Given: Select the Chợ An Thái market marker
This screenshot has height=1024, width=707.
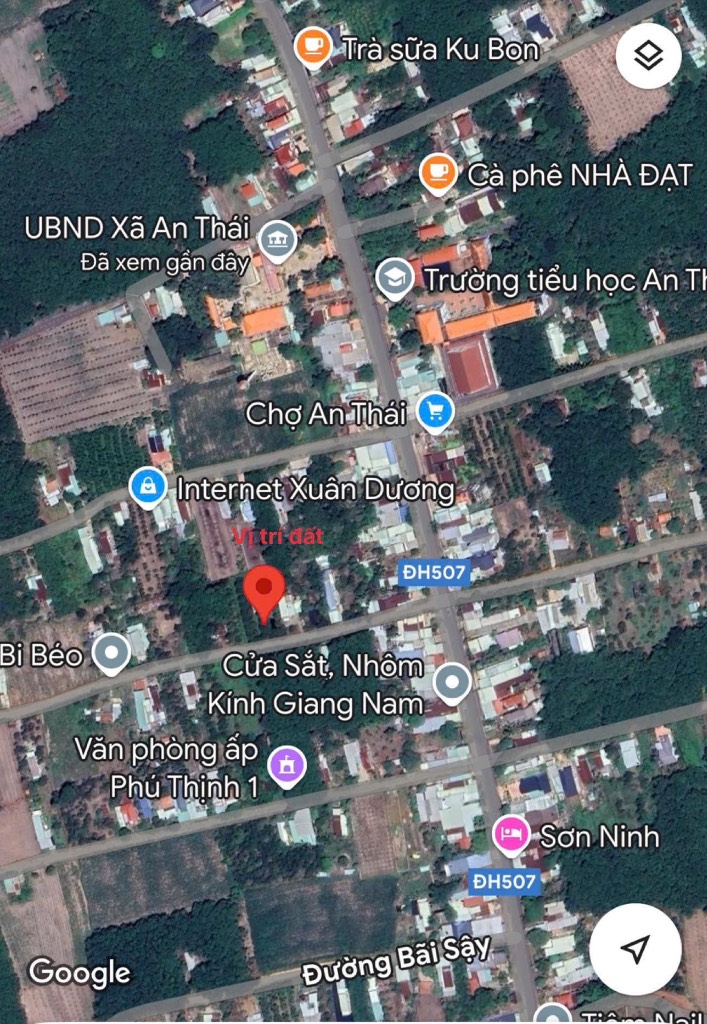Looking at the screenshot, I should [x=435, y=411].
